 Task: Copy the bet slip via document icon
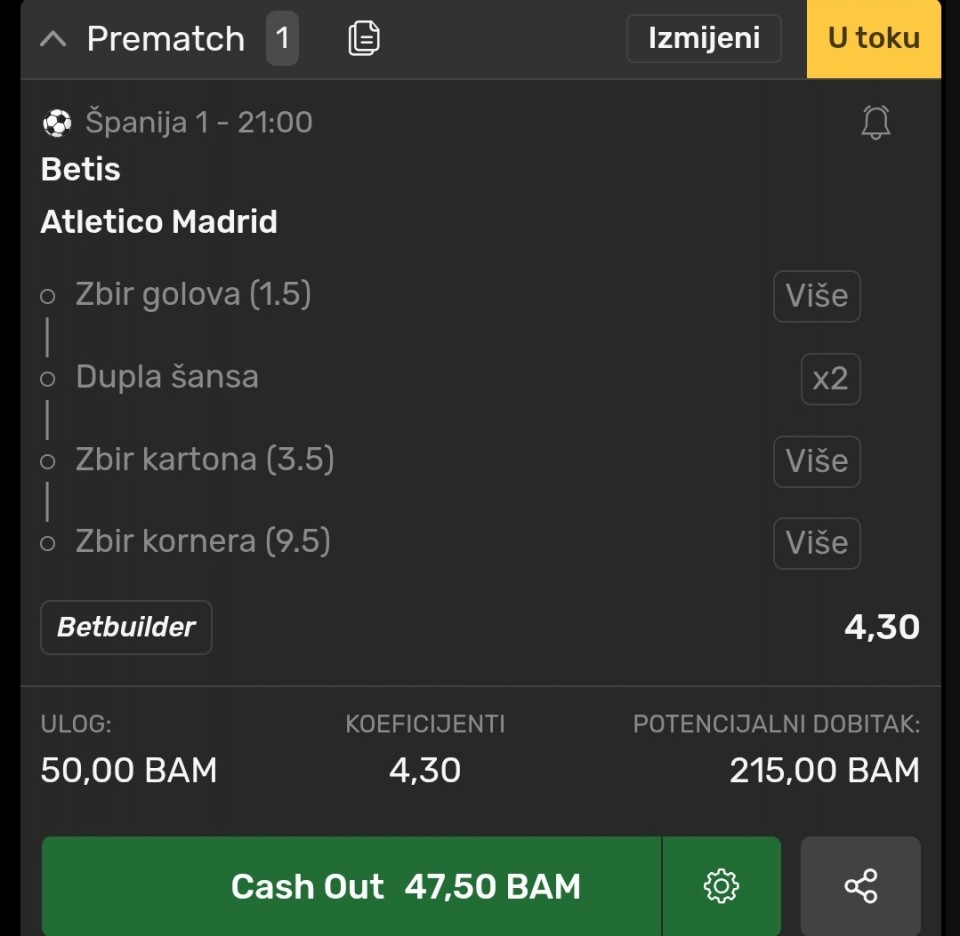(364, 39)
